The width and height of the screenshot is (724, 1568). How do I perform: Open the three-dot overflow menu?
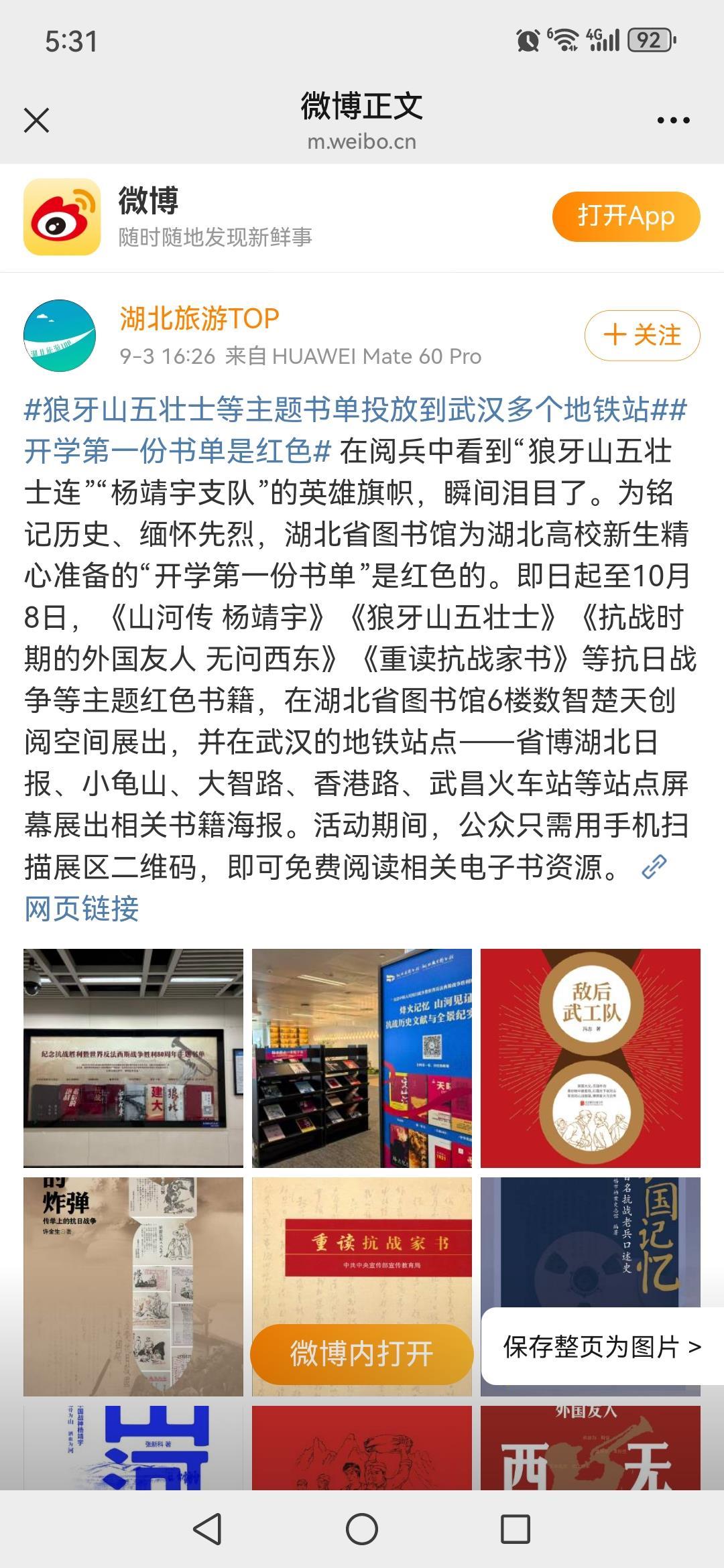673,121
